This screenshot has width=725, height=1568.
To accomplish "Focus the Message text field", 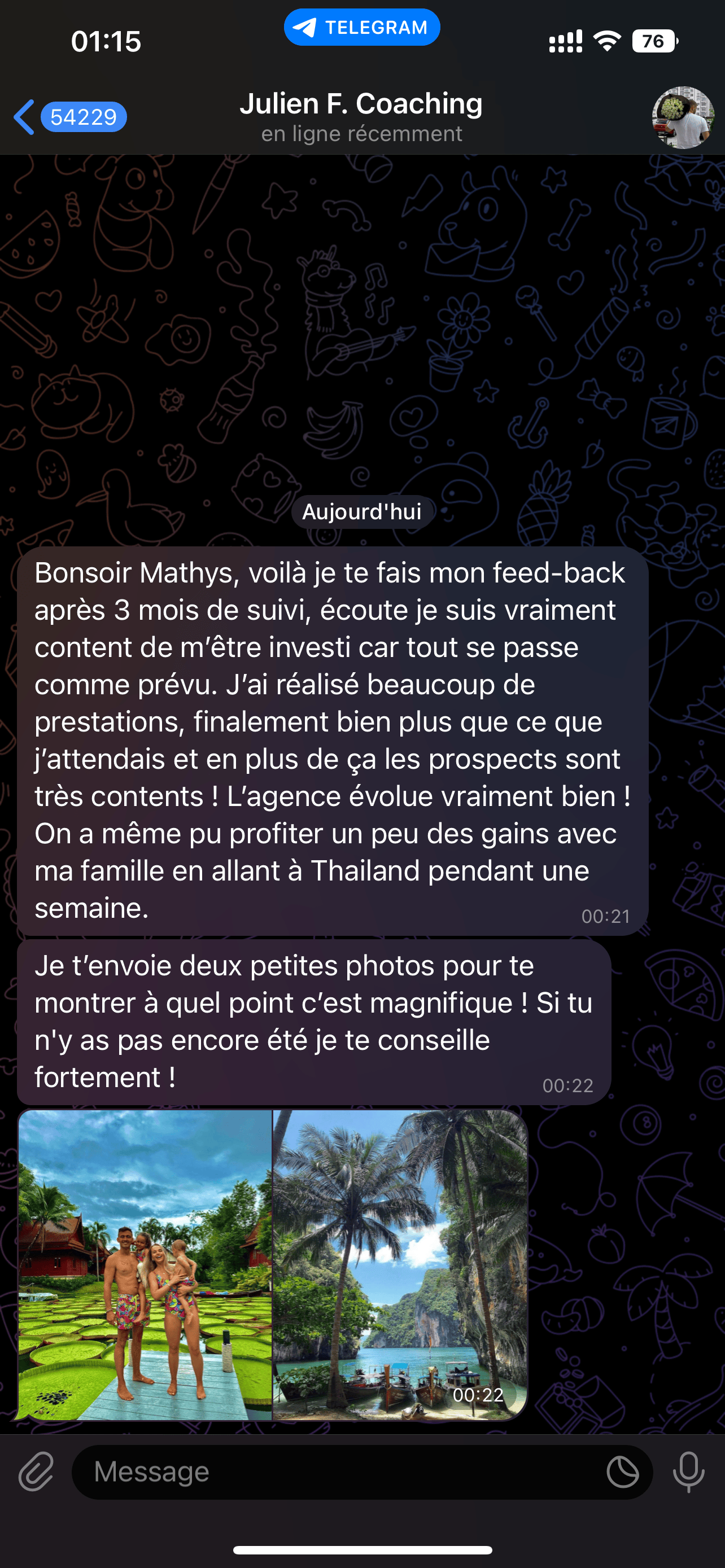I will coord(341,1472).
